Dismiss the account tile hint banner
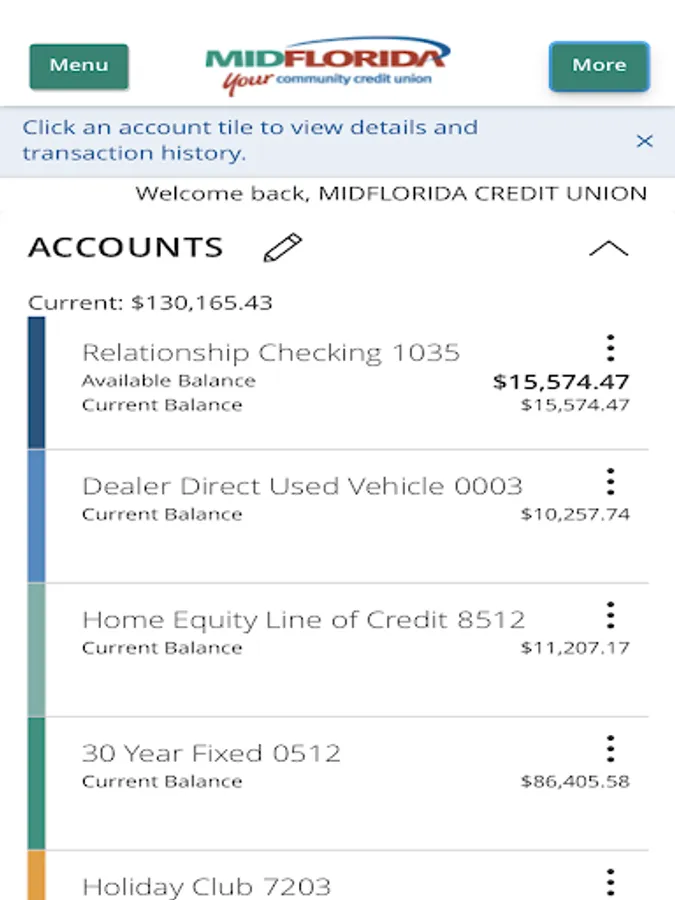Viewport: 675px width, 900px height. pos(645,141)
